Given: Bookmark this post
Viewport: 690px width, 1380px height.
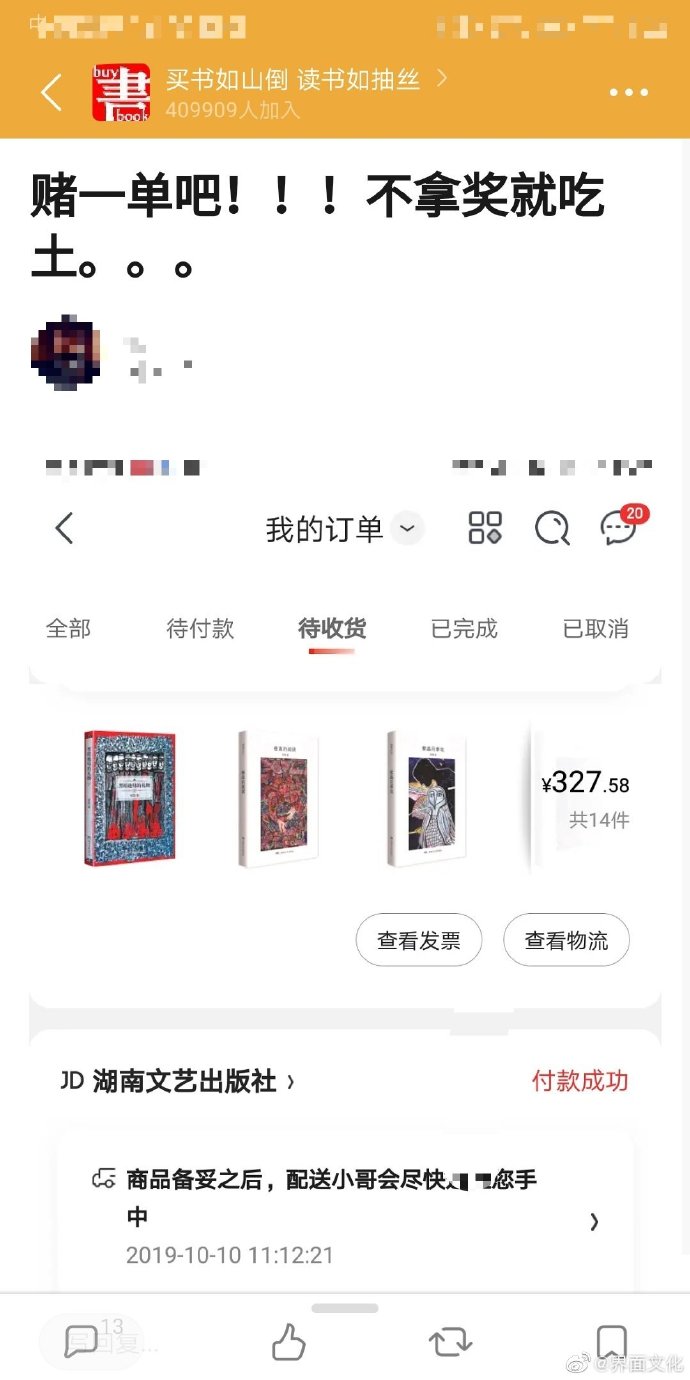Looking at the screenshot, I should click(611, 1340).
